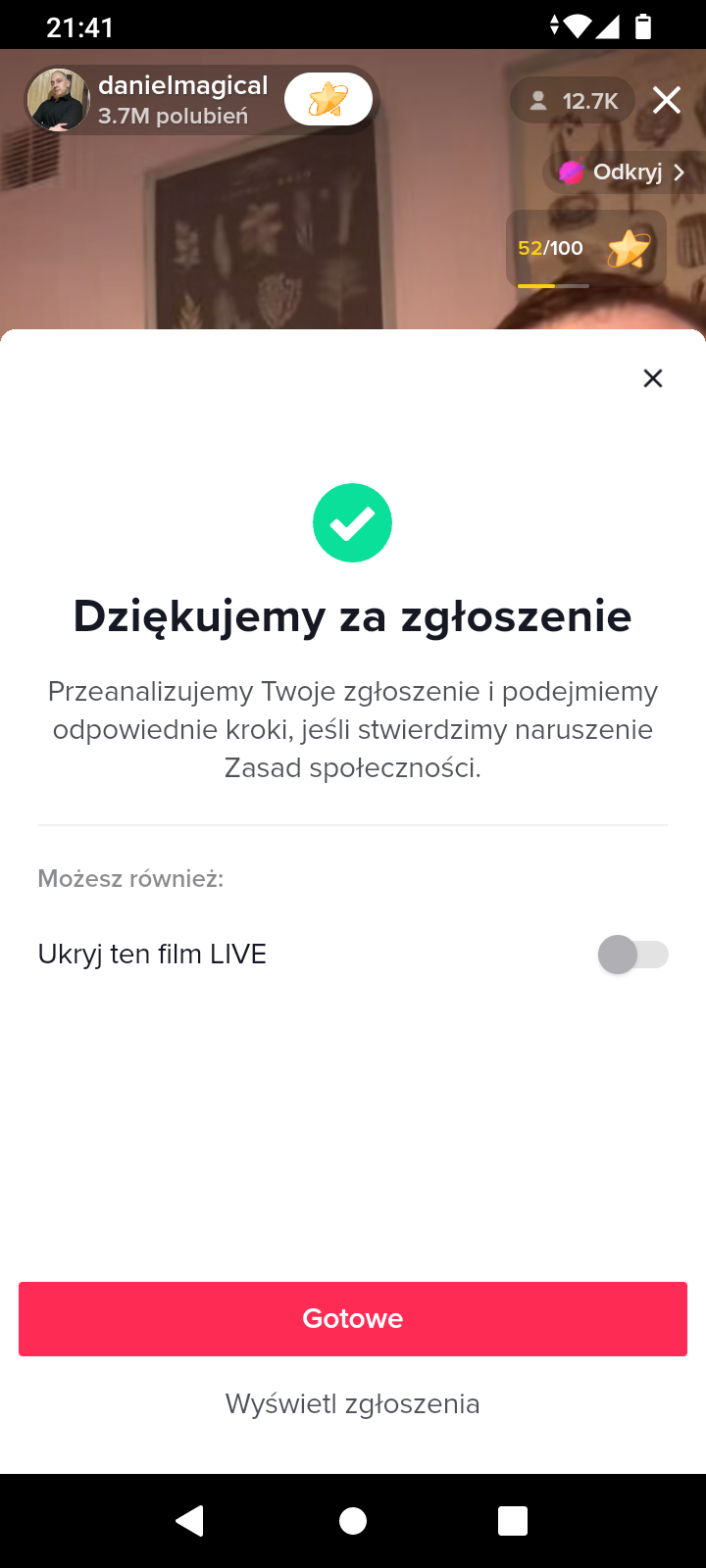Open the 52/100 star goal widget
The height and width of the screenshot is (1568, 706).
(585, 250)
